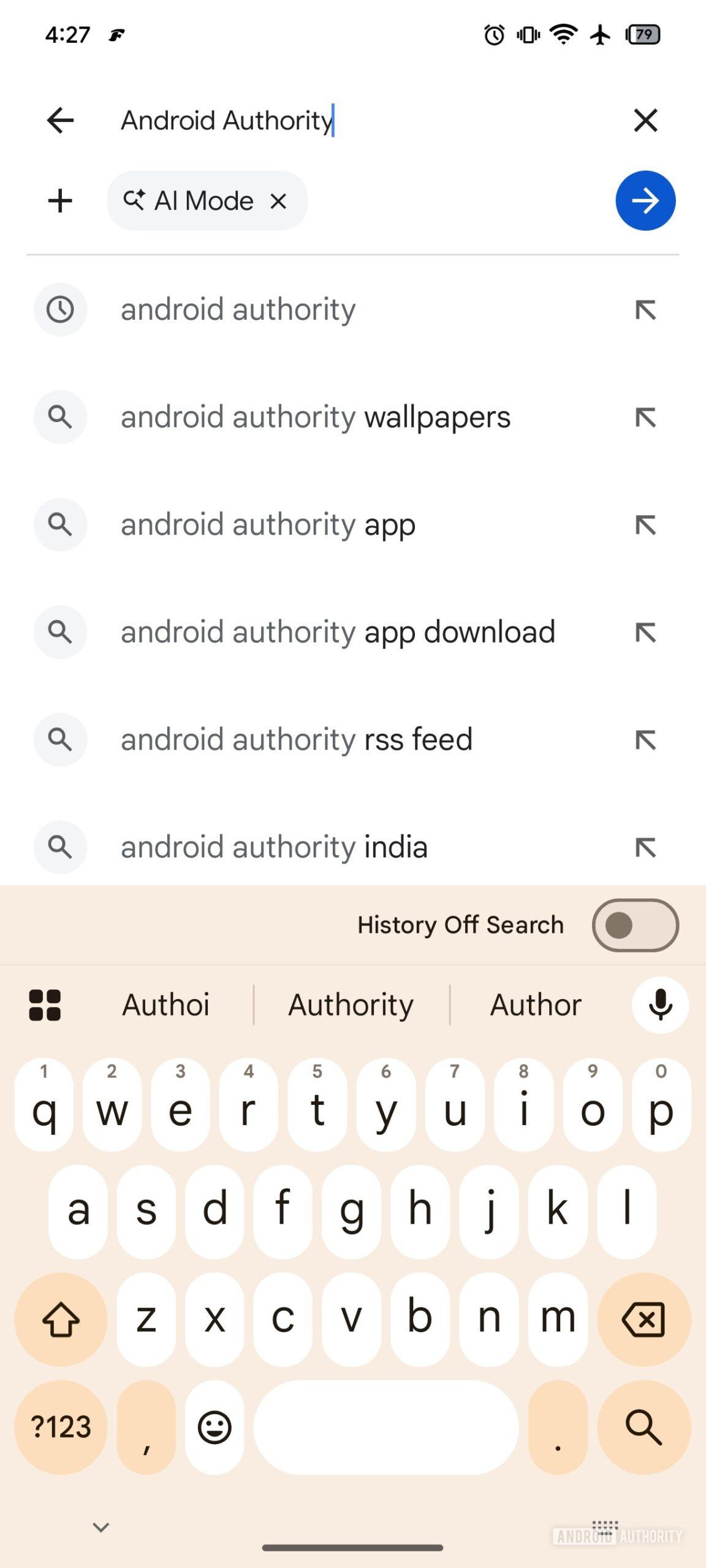Image resolution: width=706 pixels, height=1568 pixels.
Task: Hit the keyboard search key
Action: pos(643,1427)
